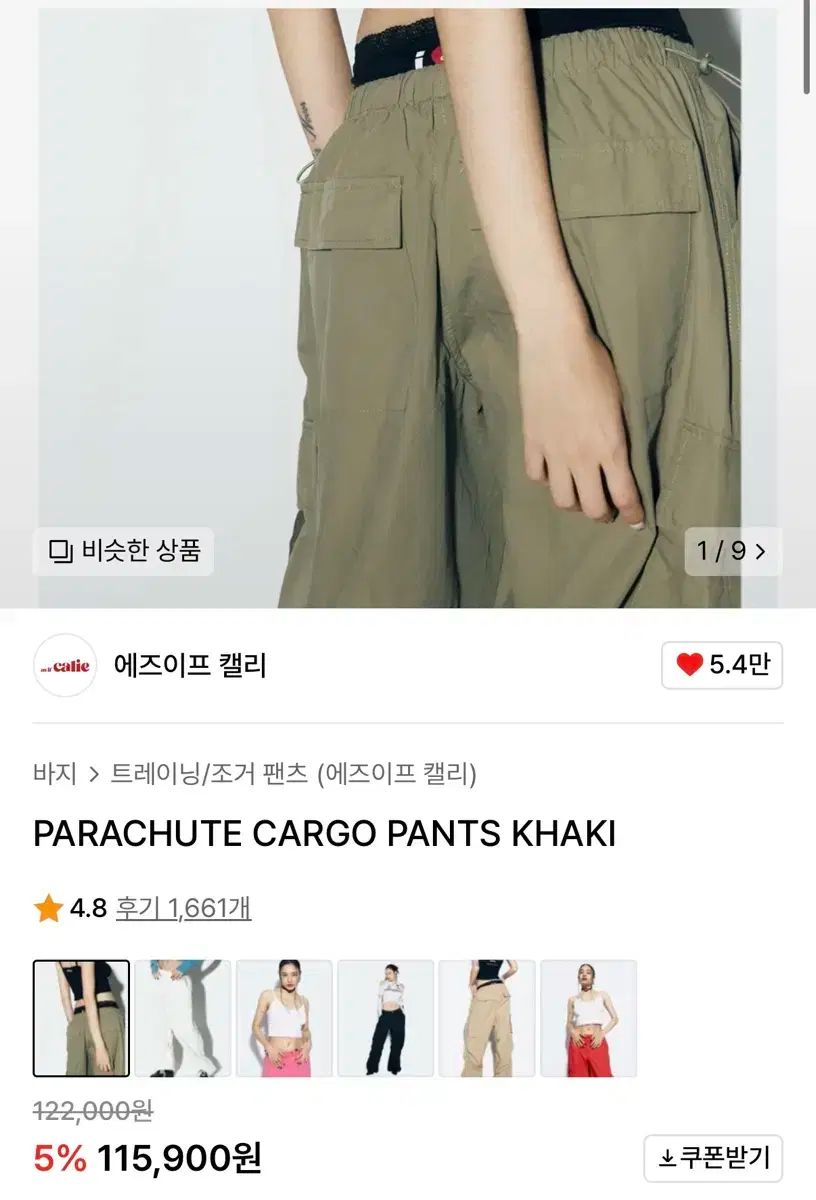Select the pink pants thumbnail
The width and height of the screenshot is (816, 1200).
[284, 1018]
